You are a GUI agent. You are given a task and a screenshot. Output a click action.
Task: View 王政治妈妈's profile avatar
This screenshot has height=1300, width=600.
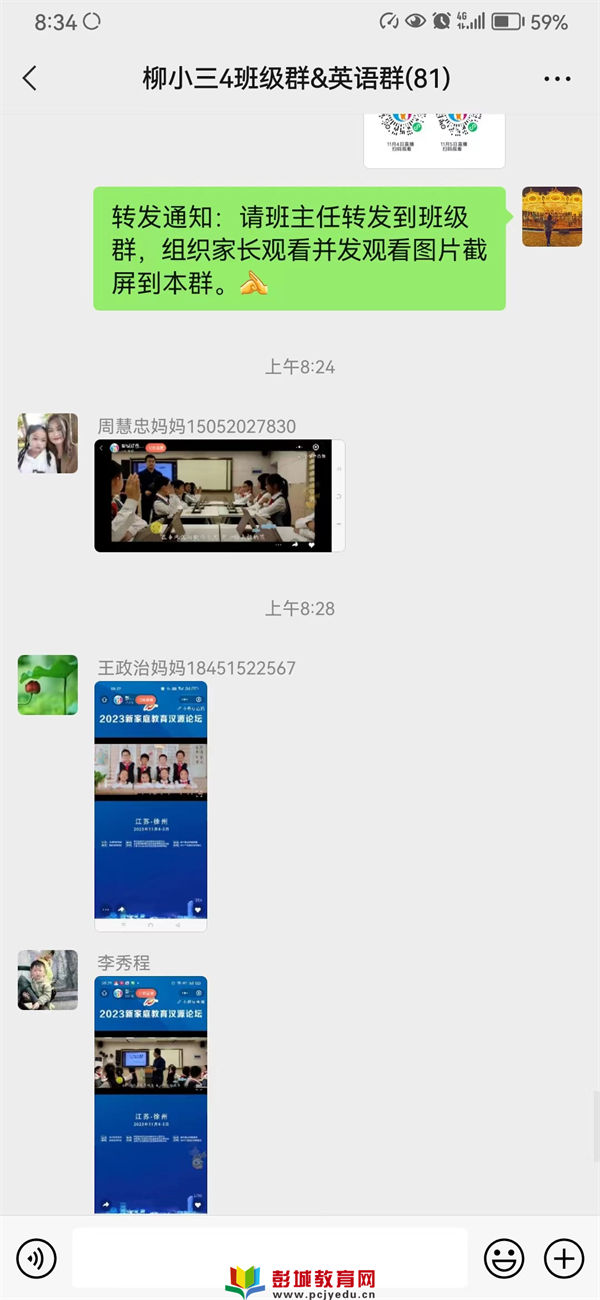tap(48, 685)
